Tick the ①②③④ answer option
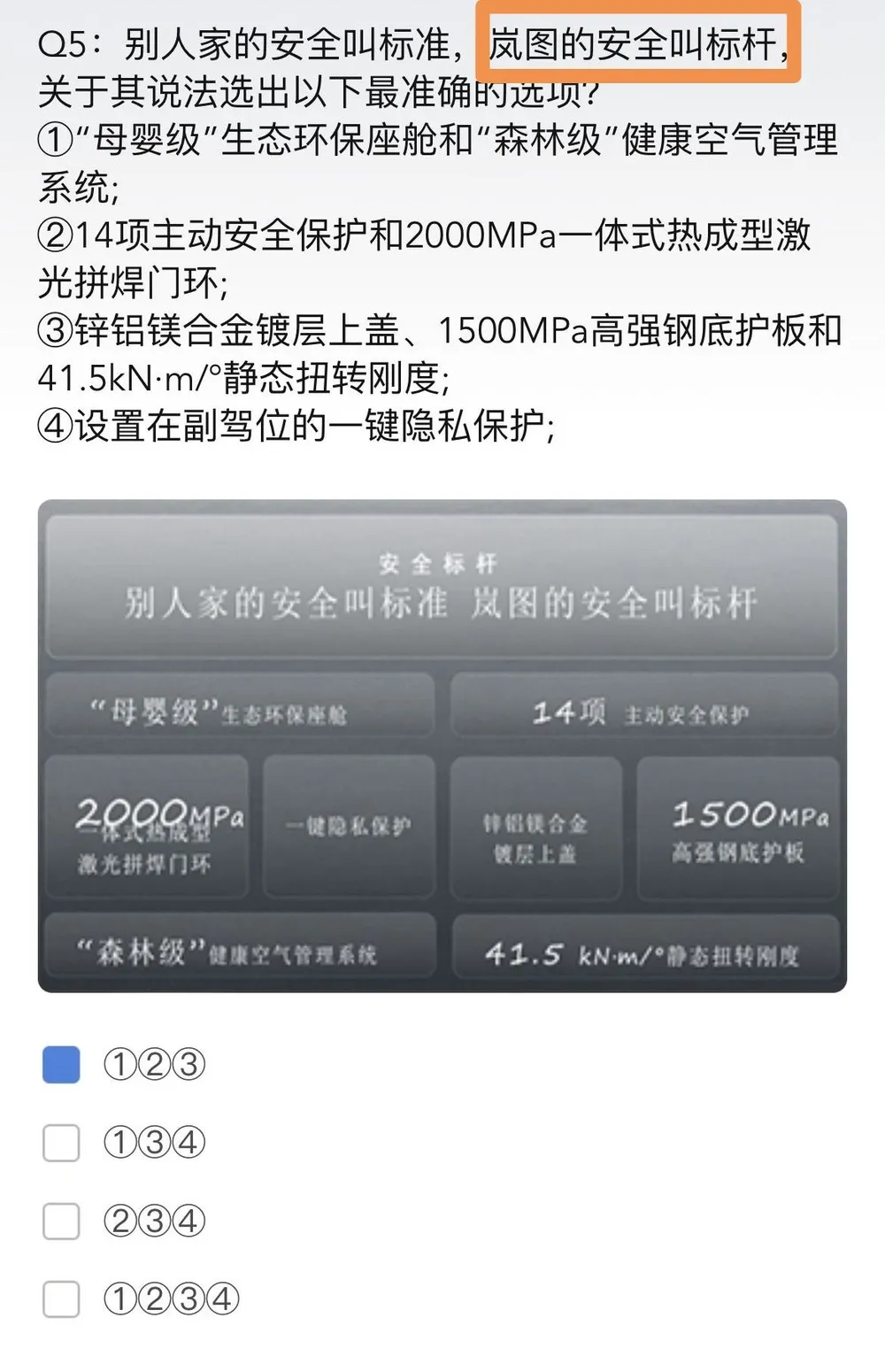This screenshot has height=1372, width=885. point(61,1299)
